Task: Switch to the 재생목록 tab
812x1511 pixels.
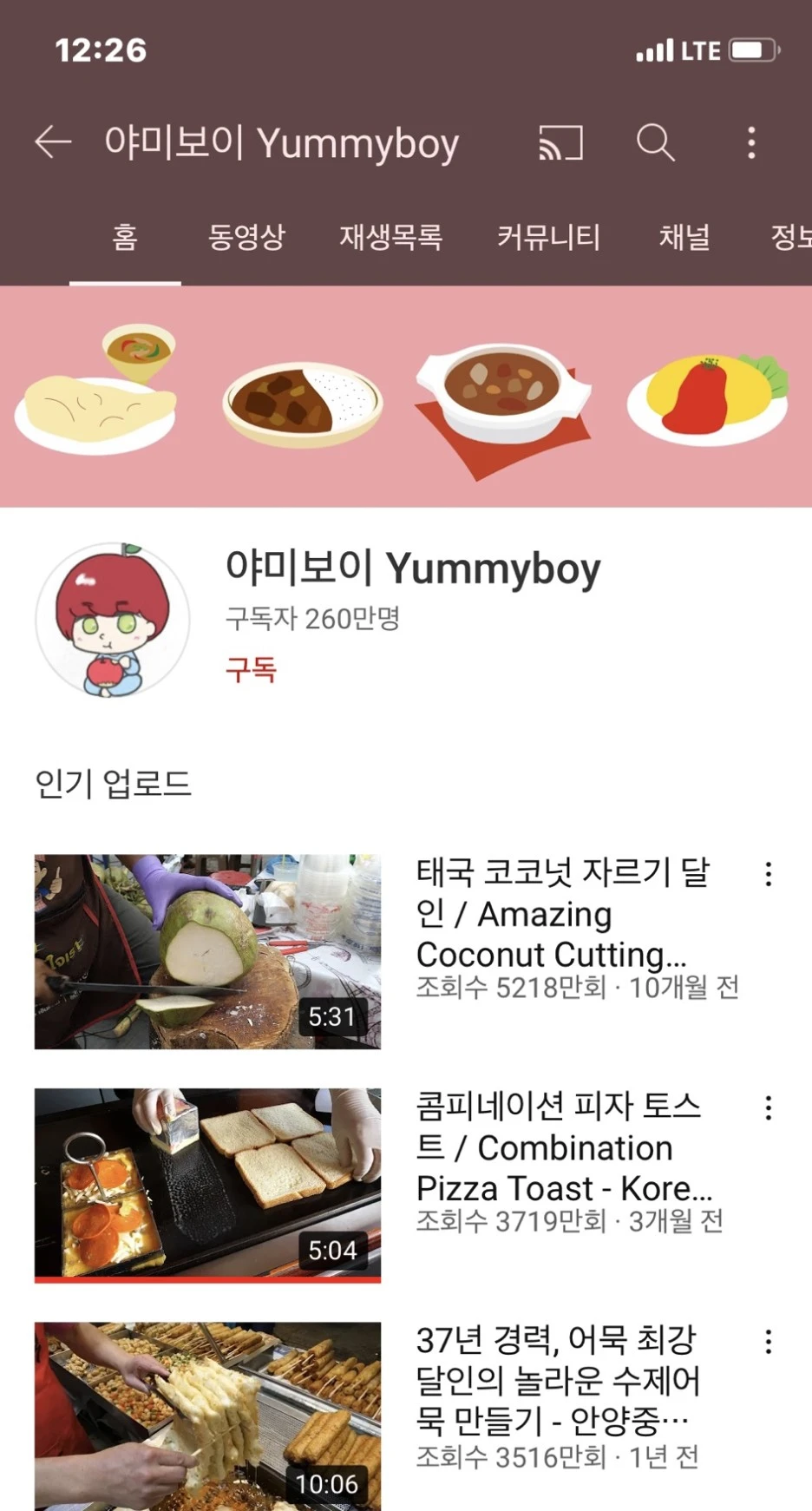Action: (390, 237)
